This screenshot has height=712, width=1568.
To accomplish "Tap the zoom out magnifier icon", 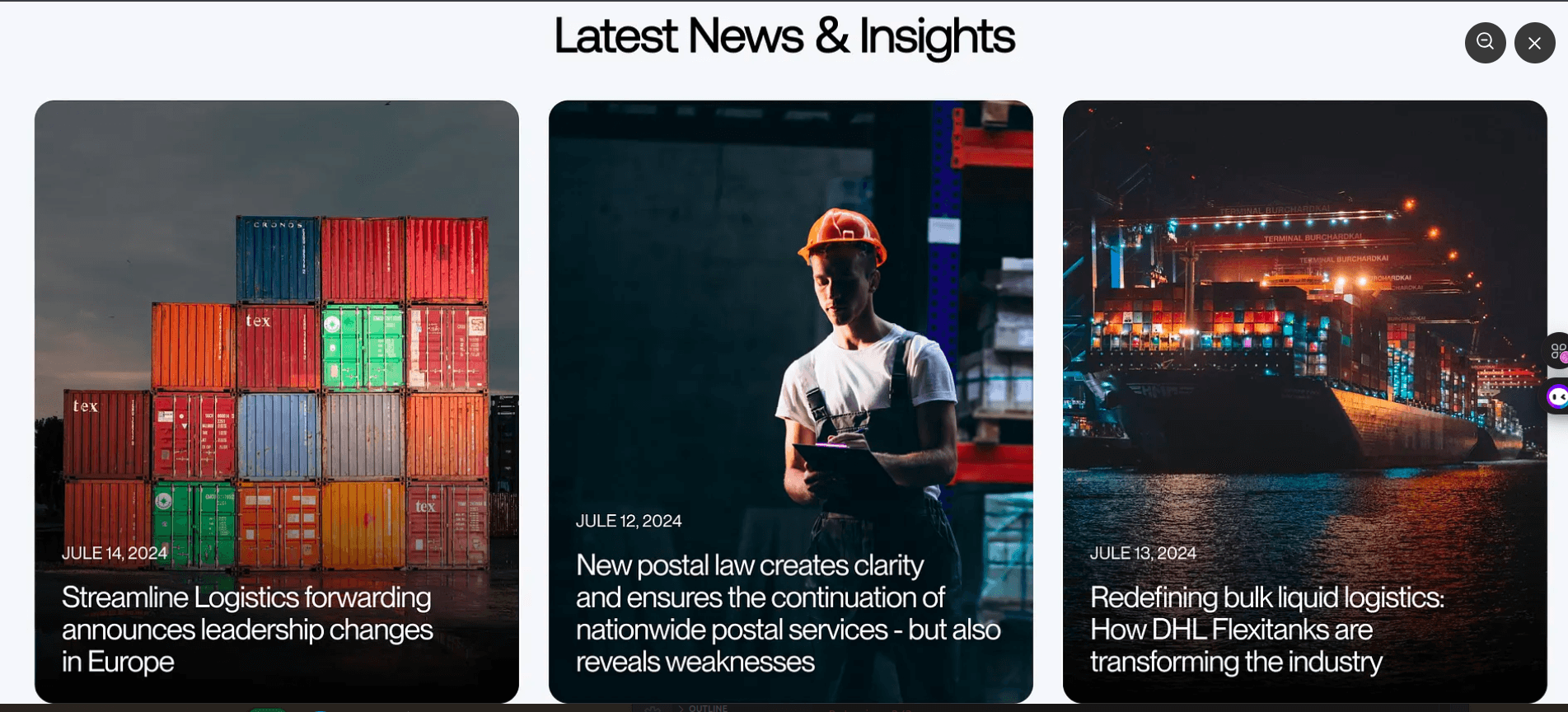I will point(1485,42).
